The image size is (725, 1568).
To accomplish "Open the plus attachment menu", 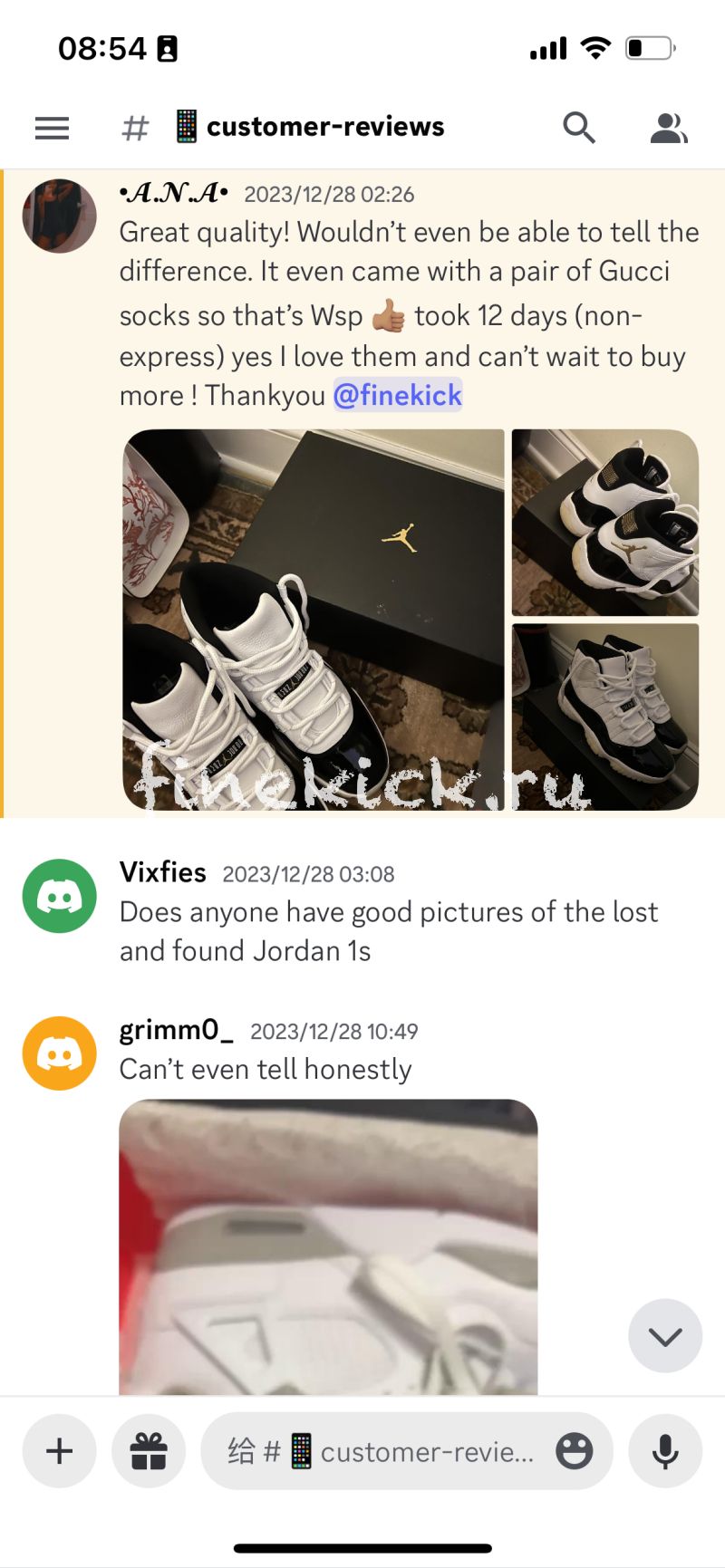I will 60,1451.
